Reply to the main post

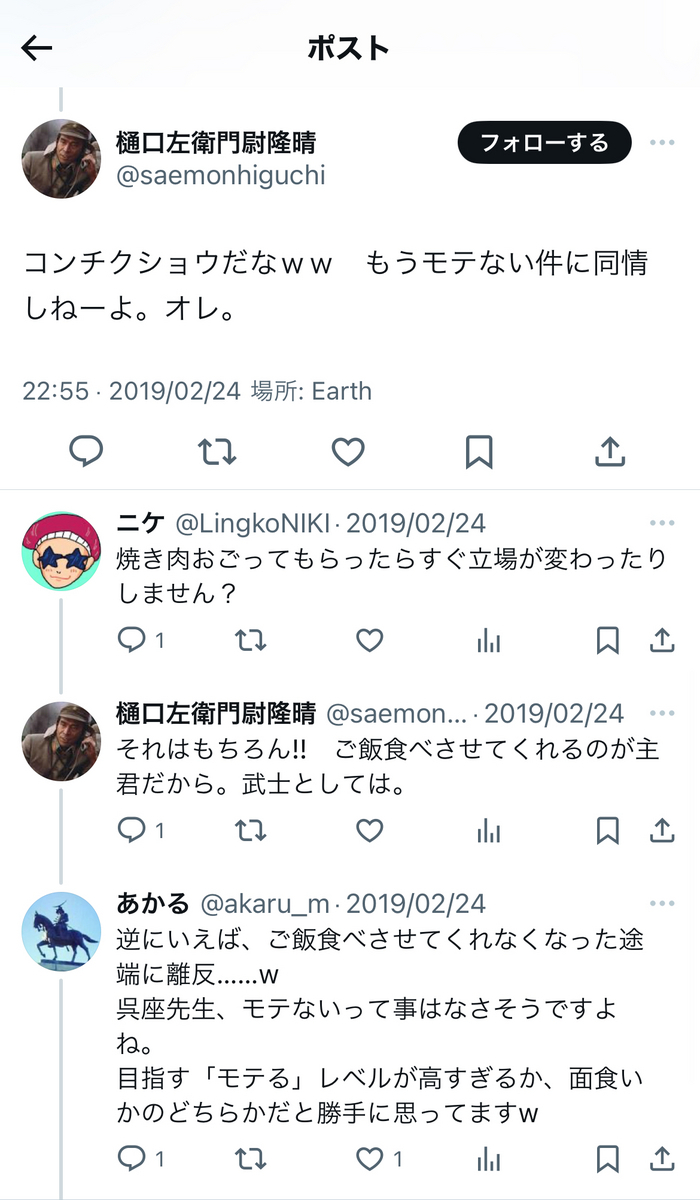(86, 452)
